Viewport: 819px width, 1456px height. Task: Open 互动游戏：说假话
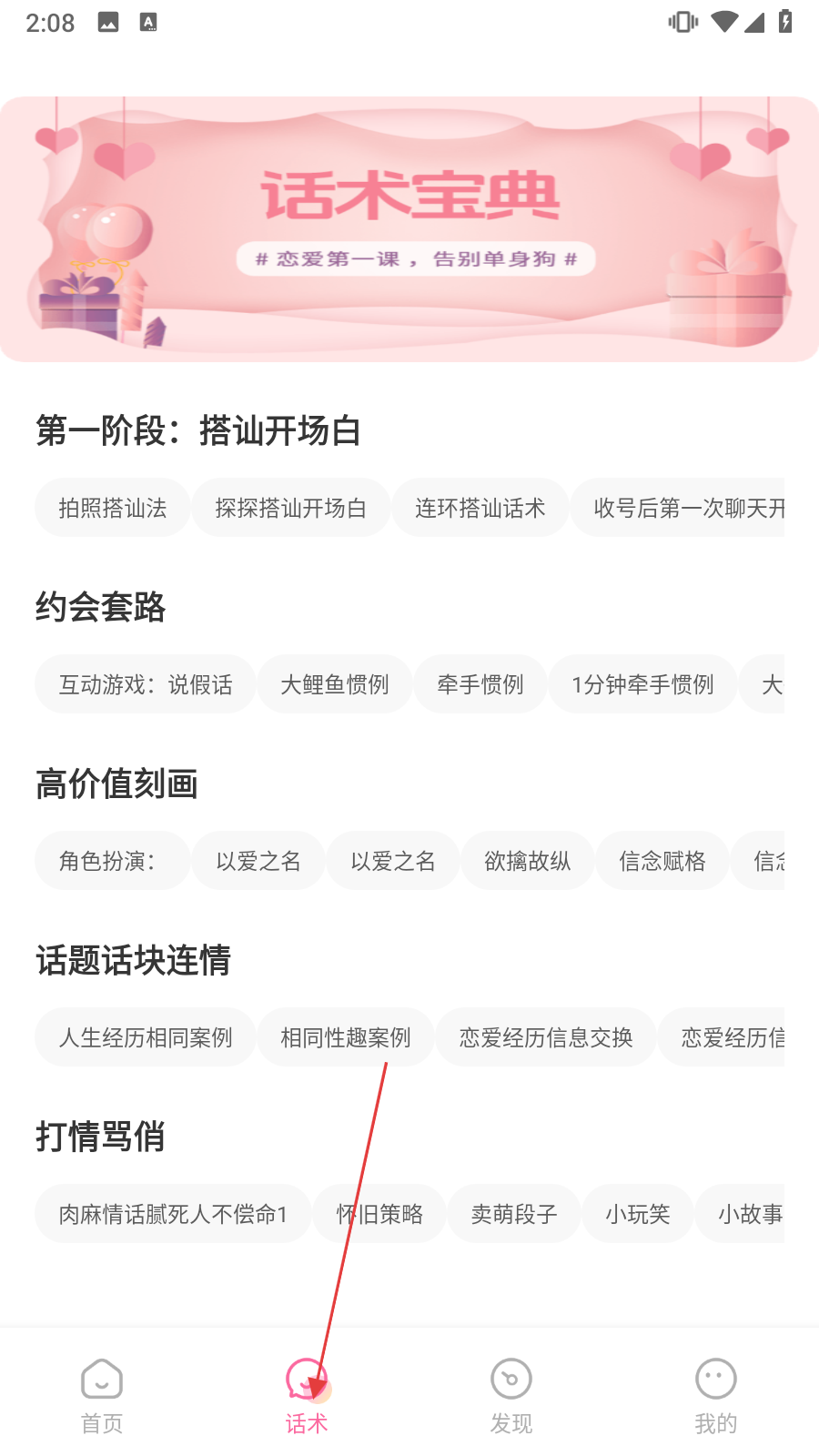146,684
